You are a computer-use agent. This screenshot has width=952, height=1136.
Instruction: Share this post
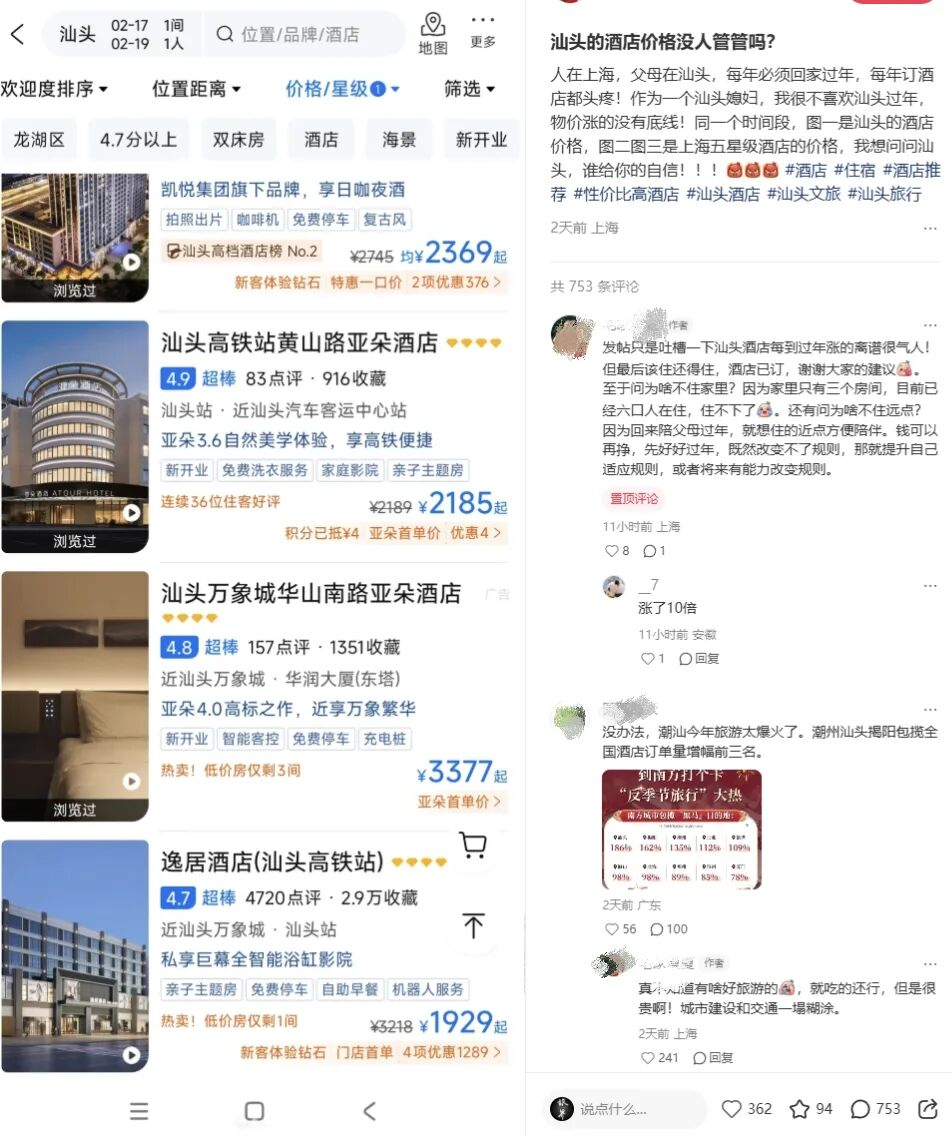tap(928, 1109)
